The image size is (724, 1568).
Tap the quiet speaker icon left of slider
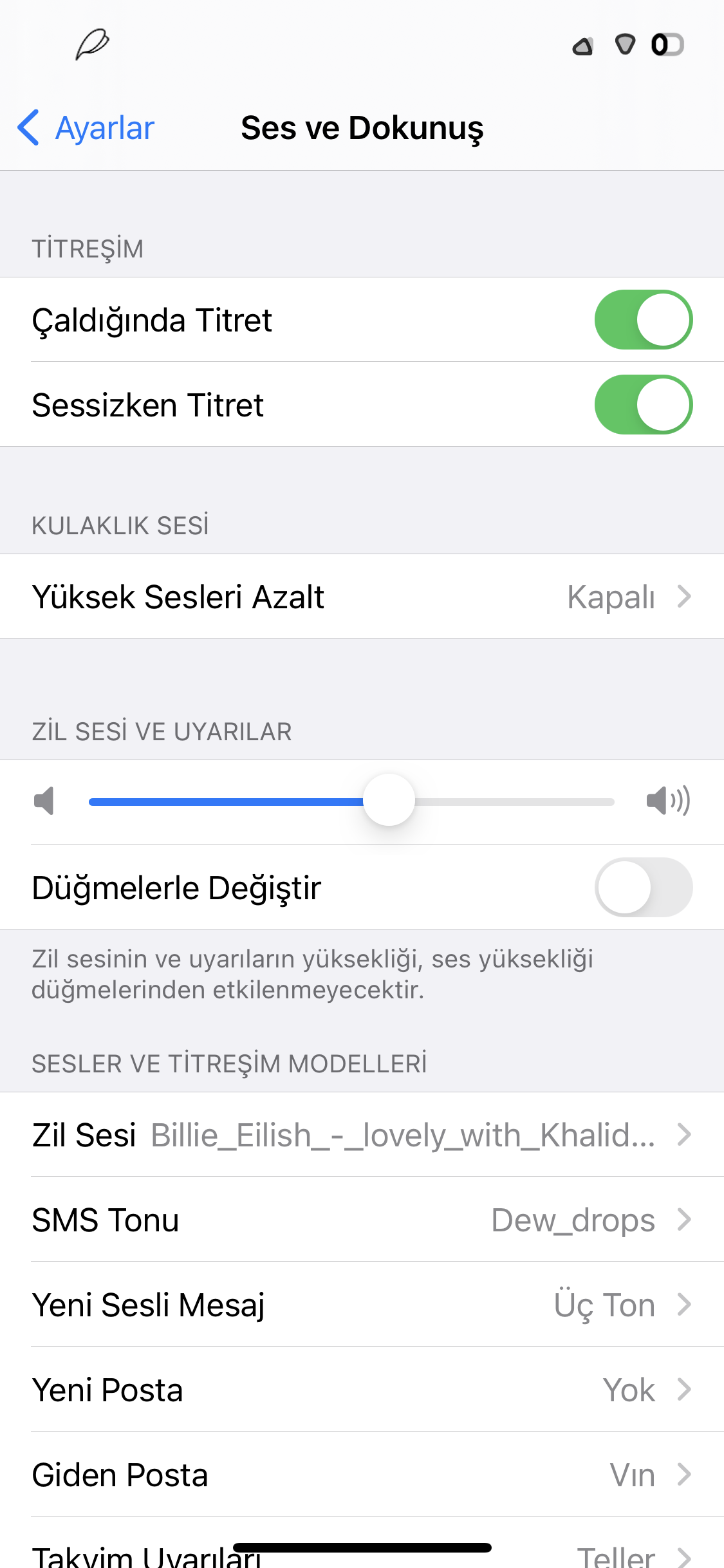pos(44,801)
